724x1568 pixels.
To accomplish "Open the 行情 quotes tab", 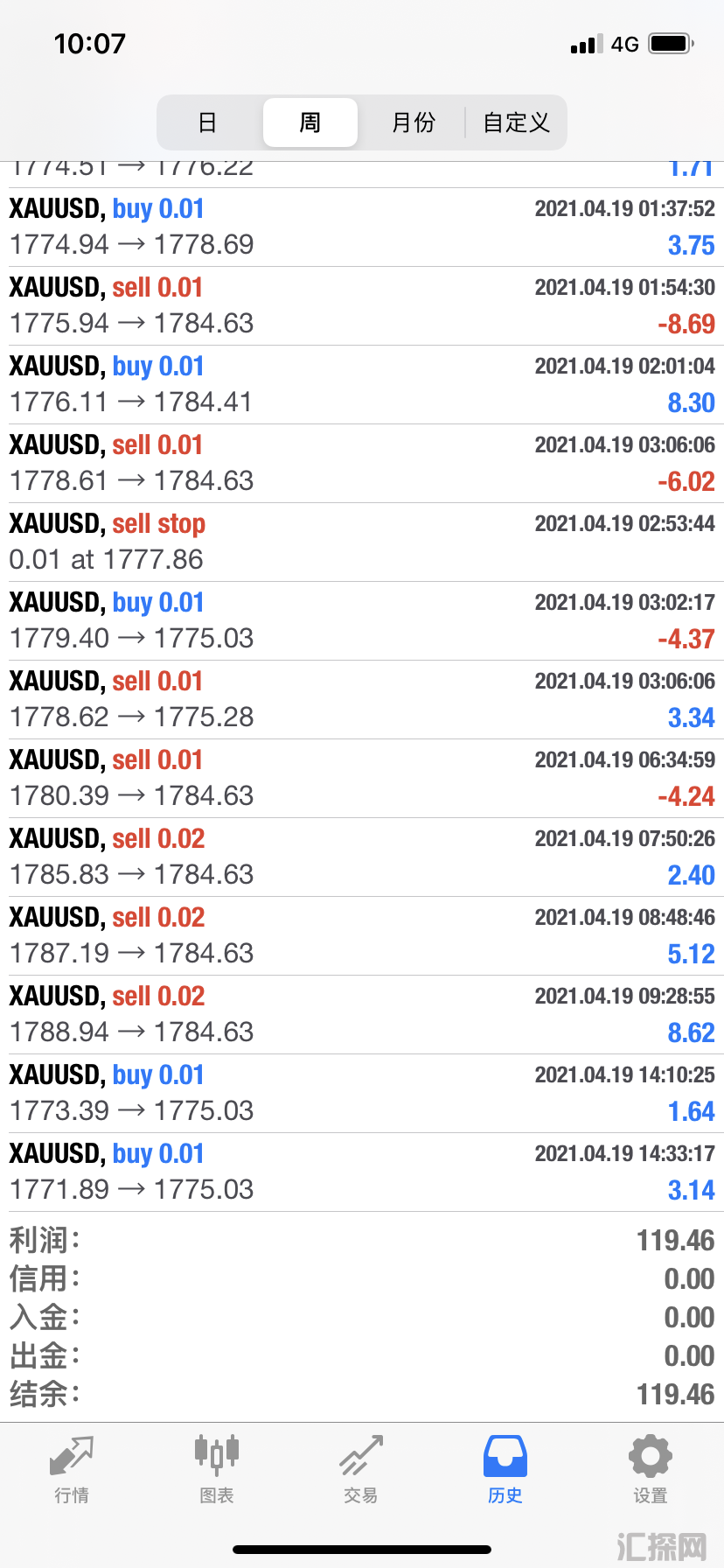I will (72, 1472).
